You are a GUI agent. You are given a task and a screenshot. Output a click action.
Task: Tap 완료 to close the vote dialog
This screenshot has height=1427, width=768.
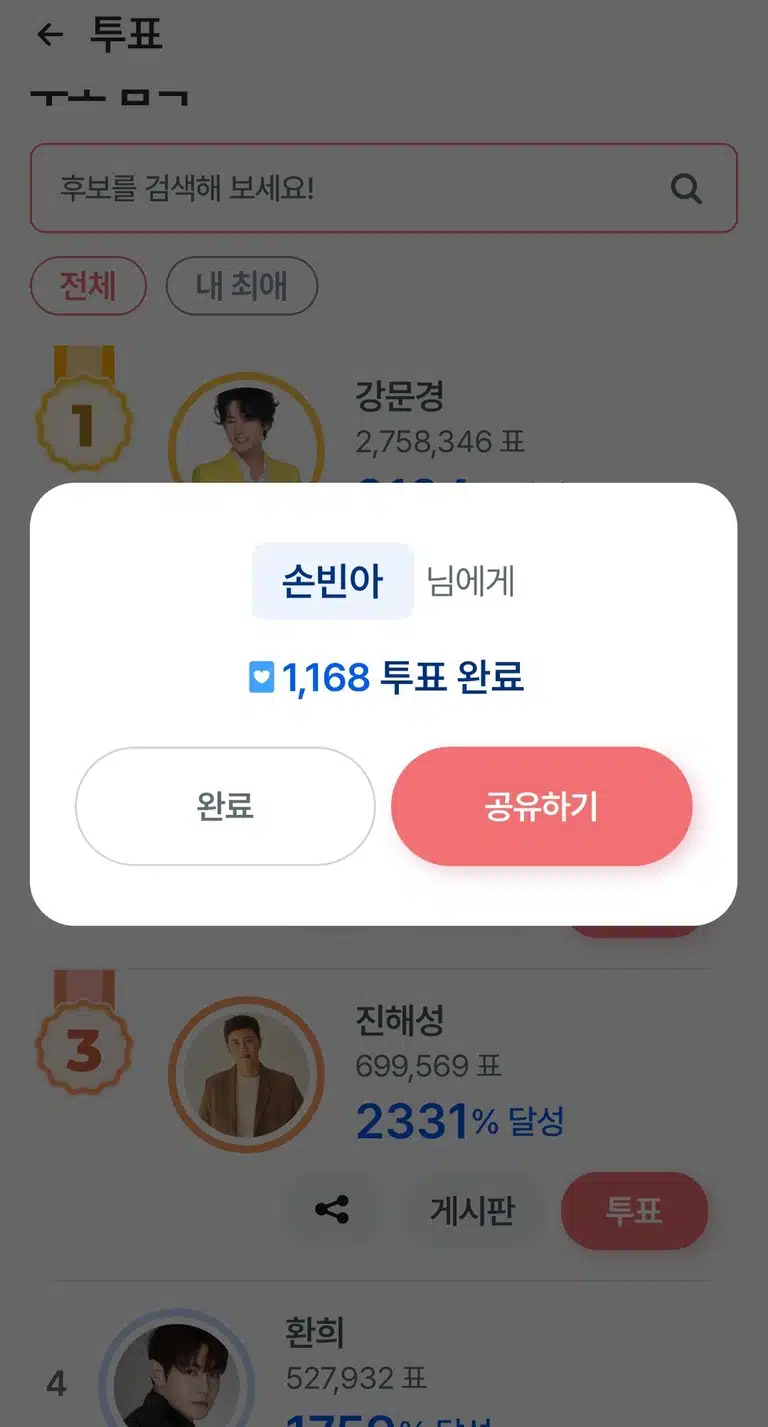[x=225, y=806]
